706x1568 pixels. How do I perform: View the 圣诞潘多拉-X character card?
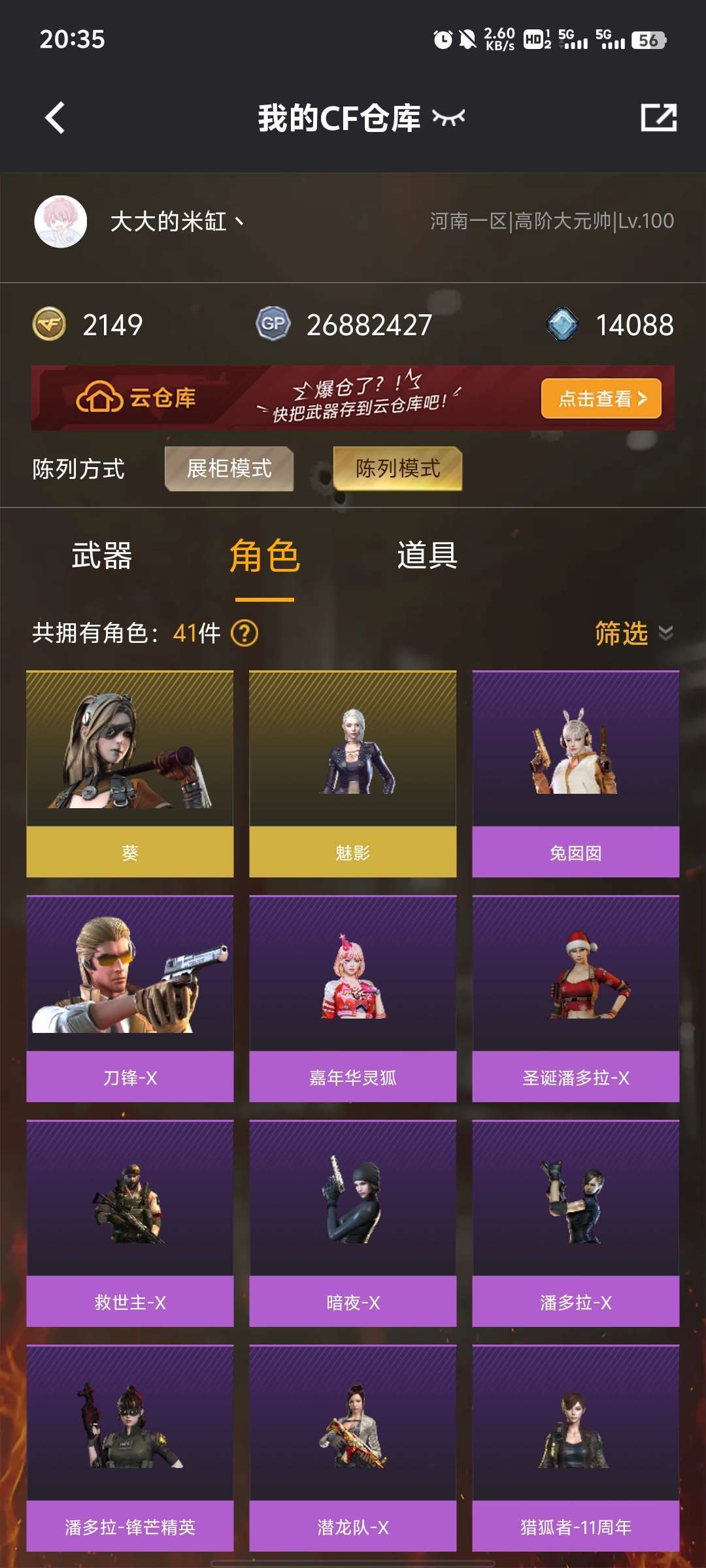pyautogui.click(x=576, y=999)
